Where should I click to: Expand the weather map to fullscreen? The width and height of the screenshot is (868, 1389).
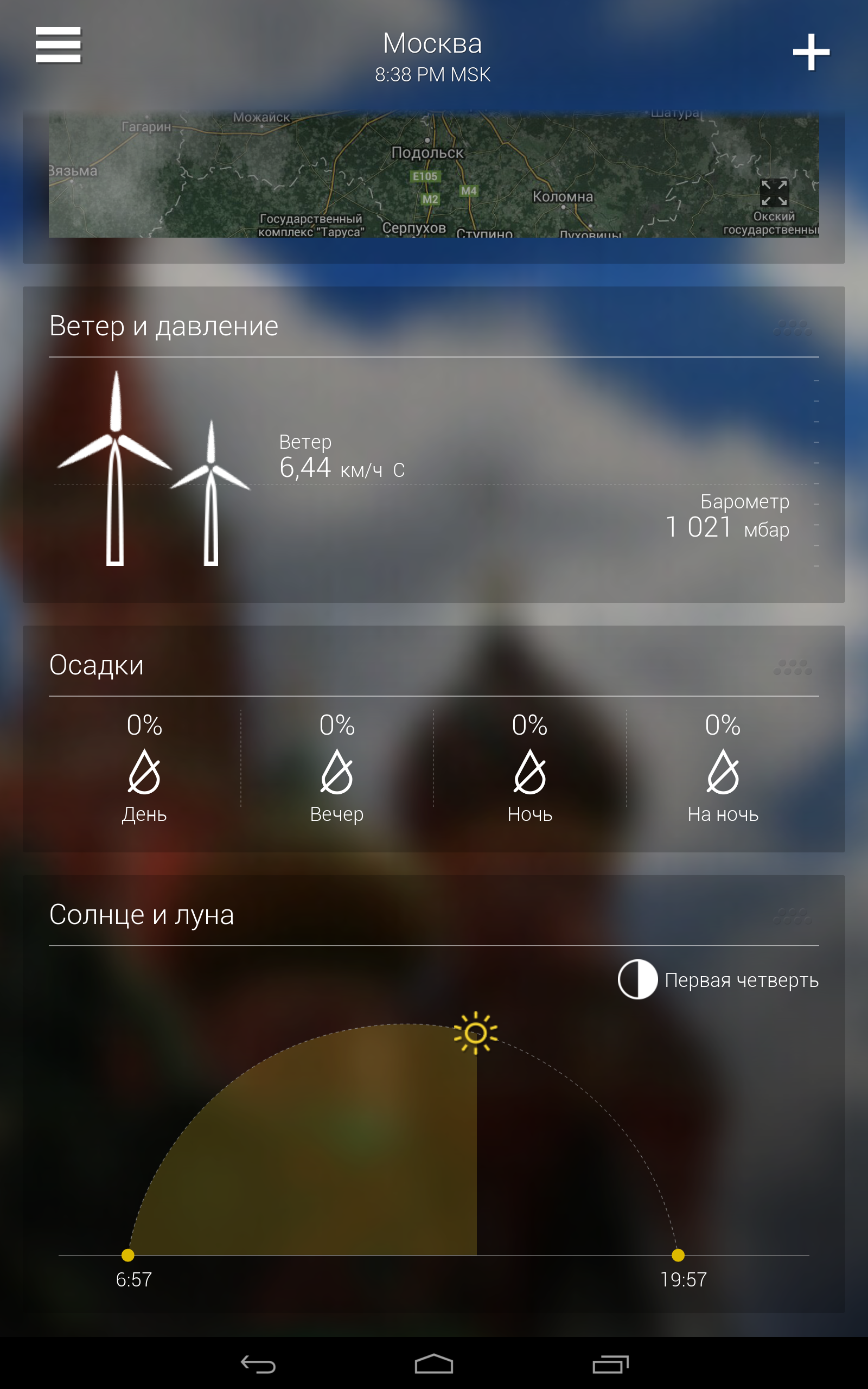[x=774, y=193]
